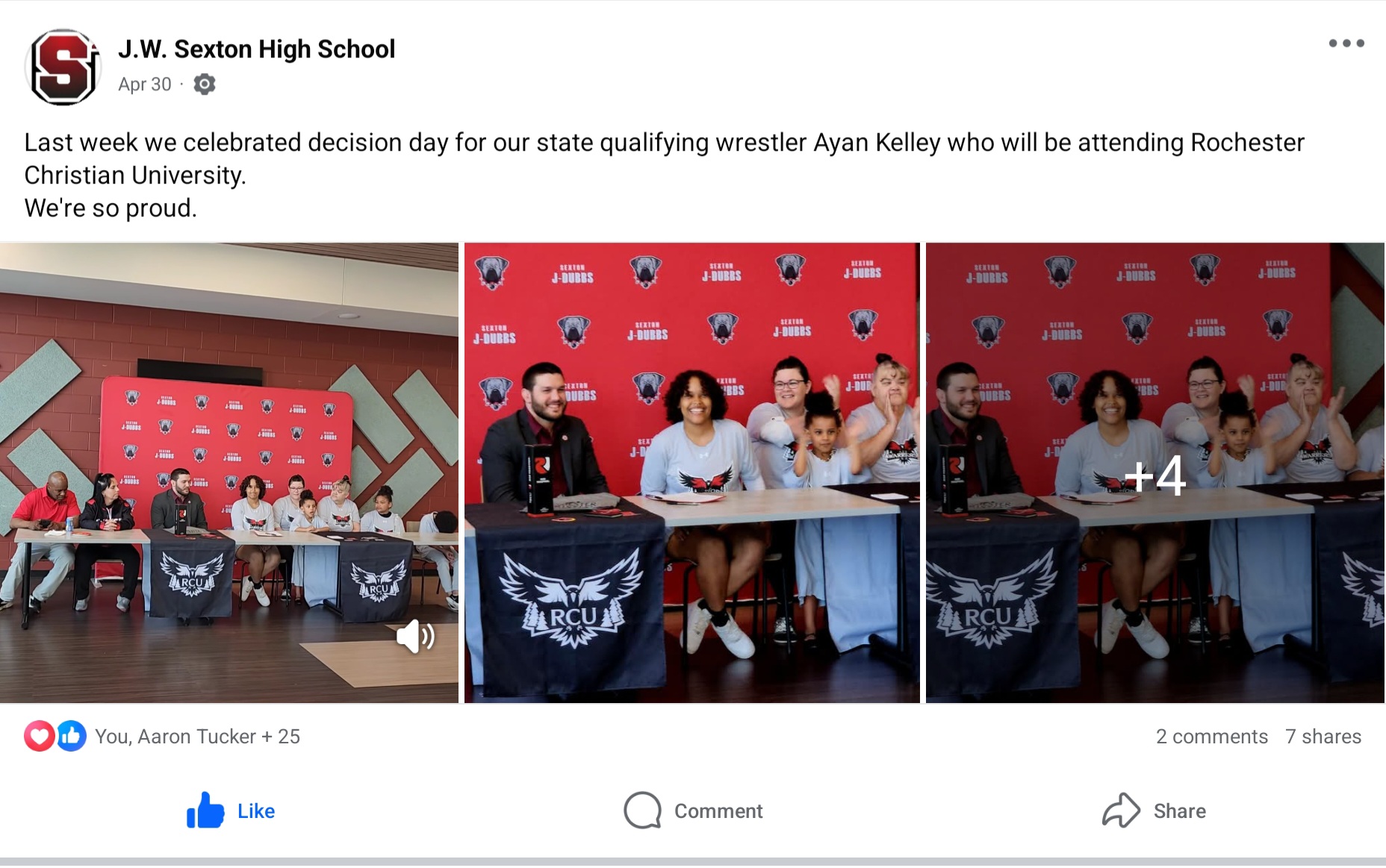Open the post audience settings gear
Image resolution: width=1386 pixels, height=868 pixels.
(205, 84)
